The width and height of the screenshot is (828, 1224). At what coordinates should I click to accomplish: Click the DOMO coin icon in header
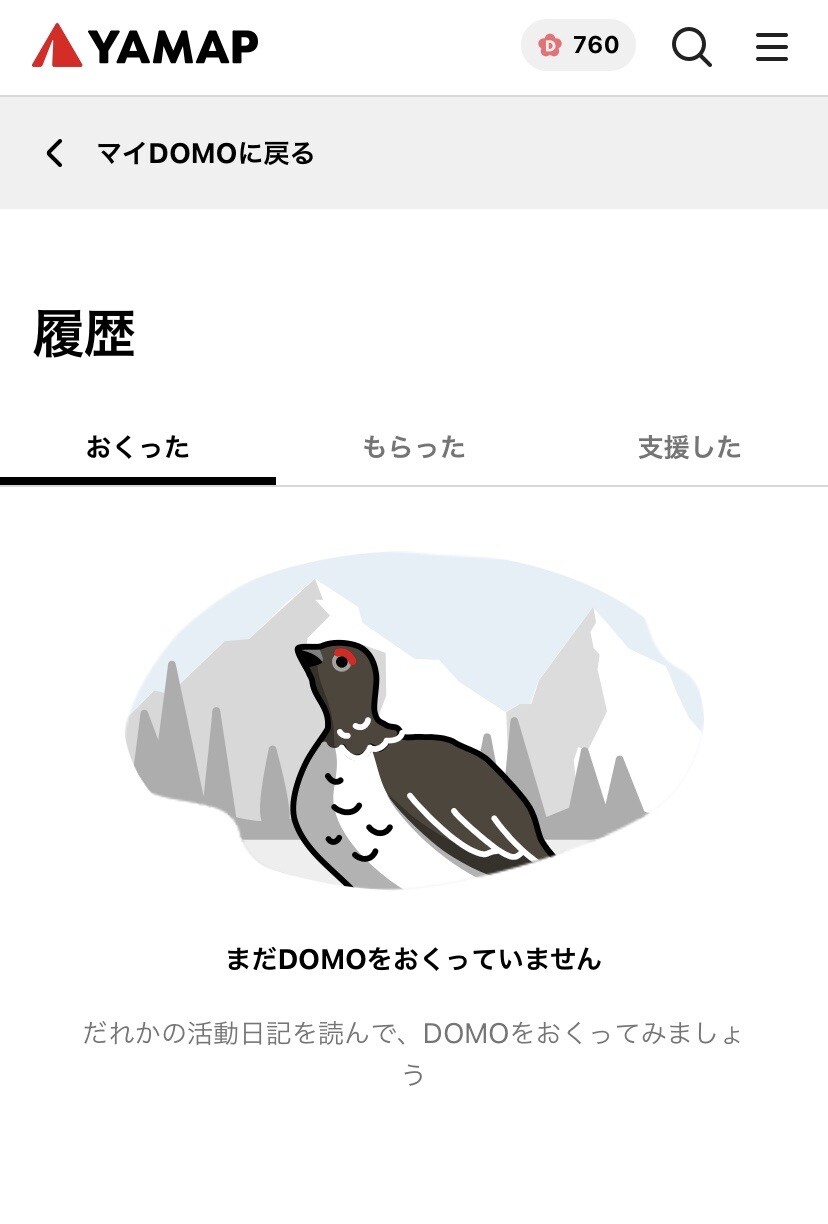[549, 44]
